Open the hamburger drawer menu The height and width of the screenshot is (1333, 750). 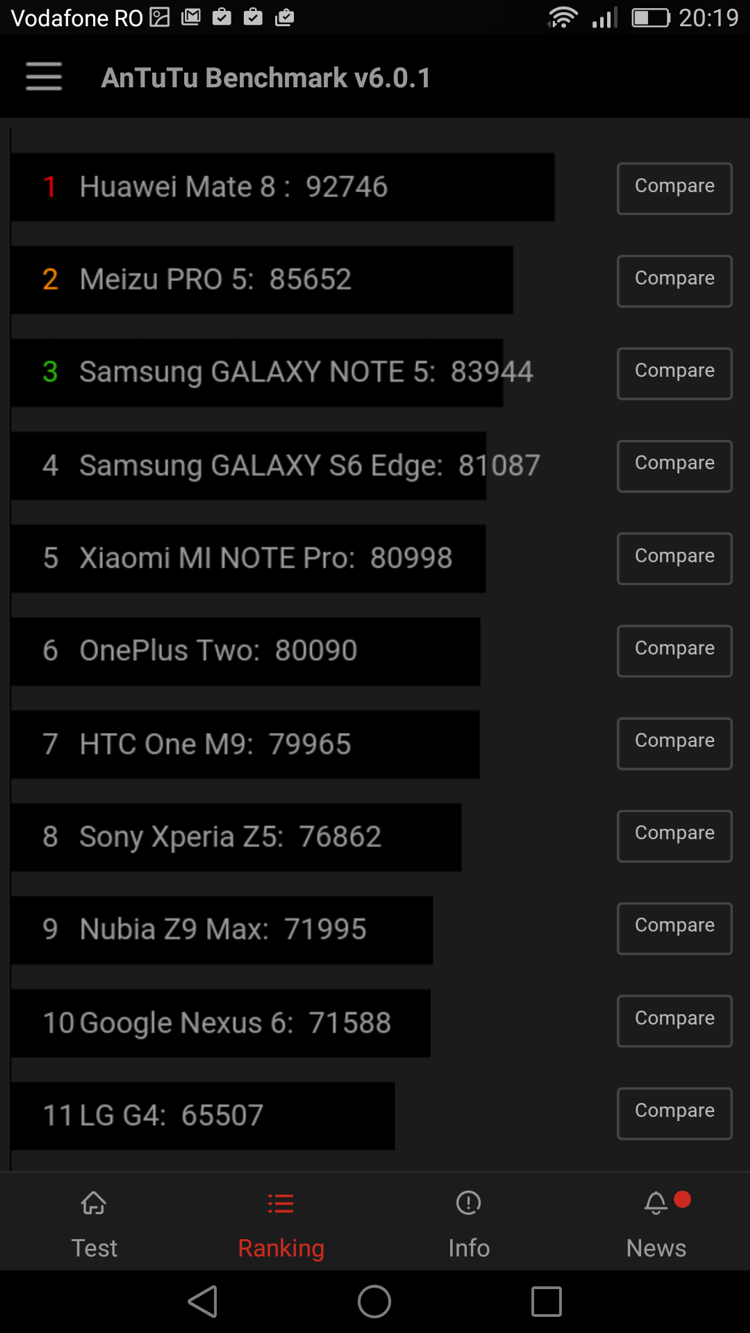44,77
